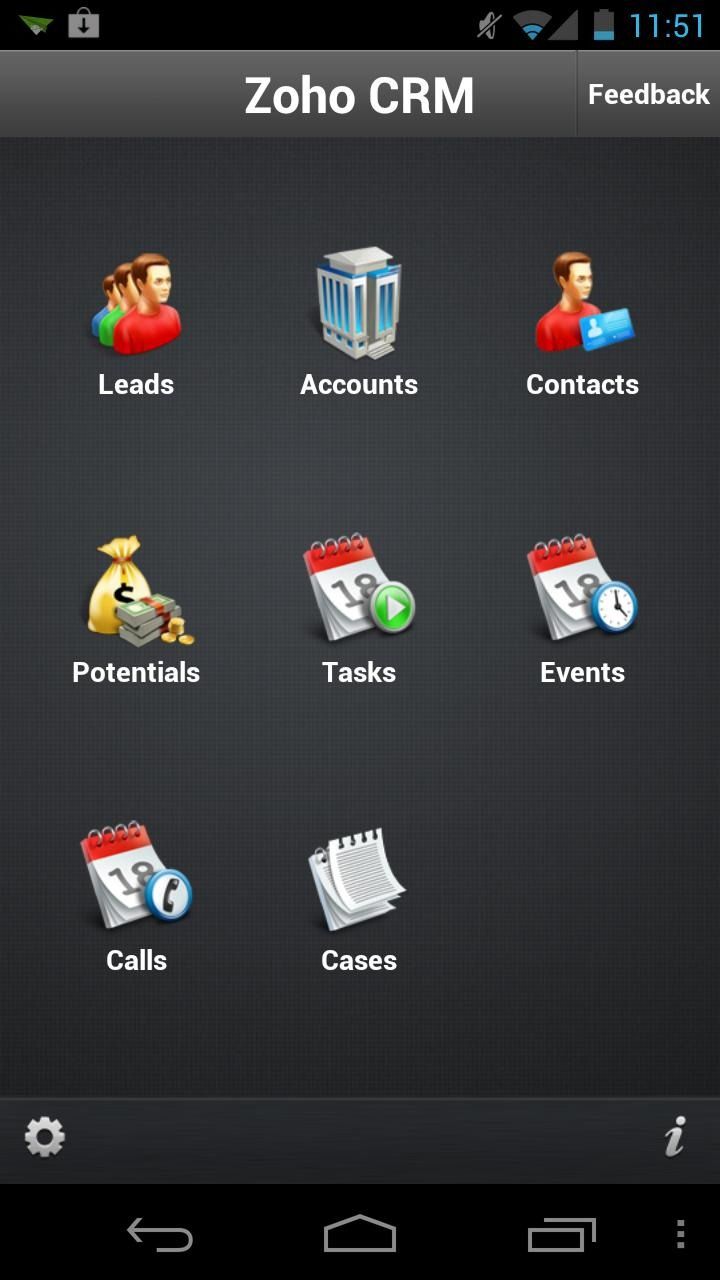The image size is (720, 1280).
Task: View app info via the info icon
Action: click(x=676, y=1136)
